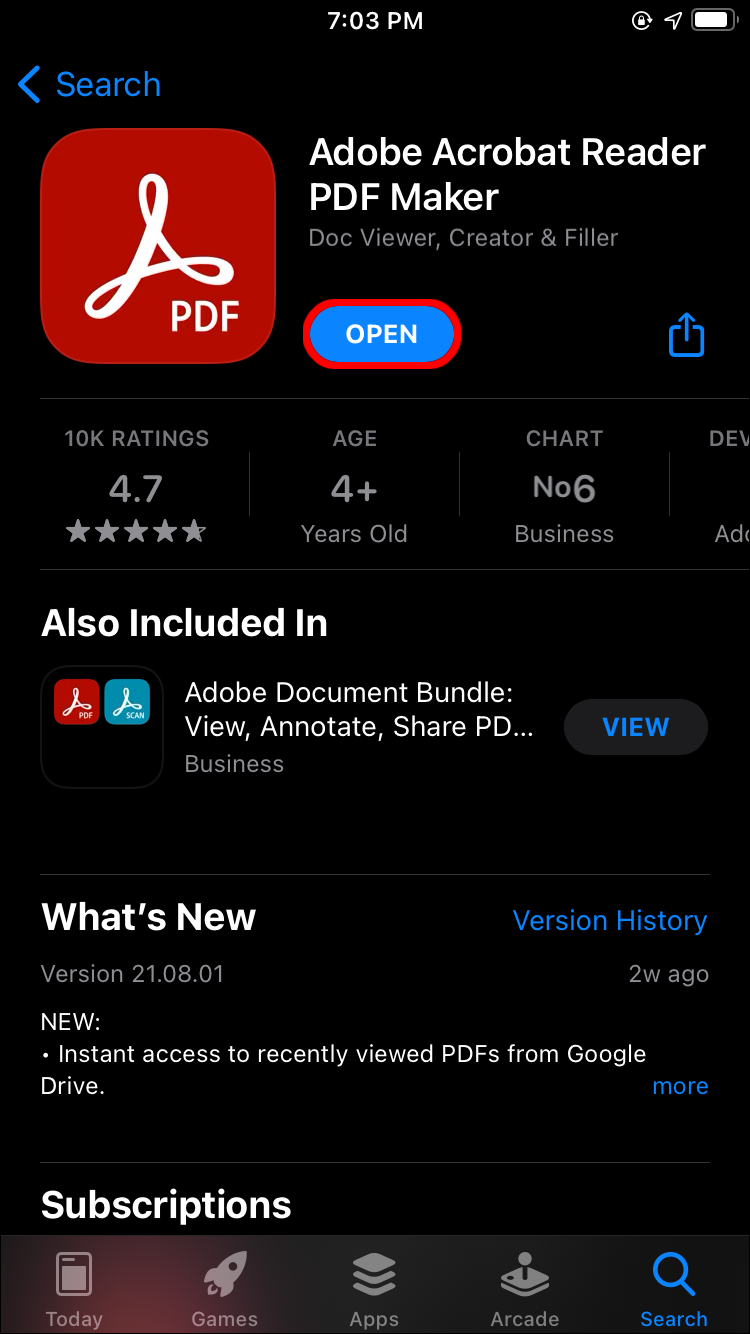This screenshot has height=1334, width=750.
Task: Go back to Search results
Action: point(90,85)
